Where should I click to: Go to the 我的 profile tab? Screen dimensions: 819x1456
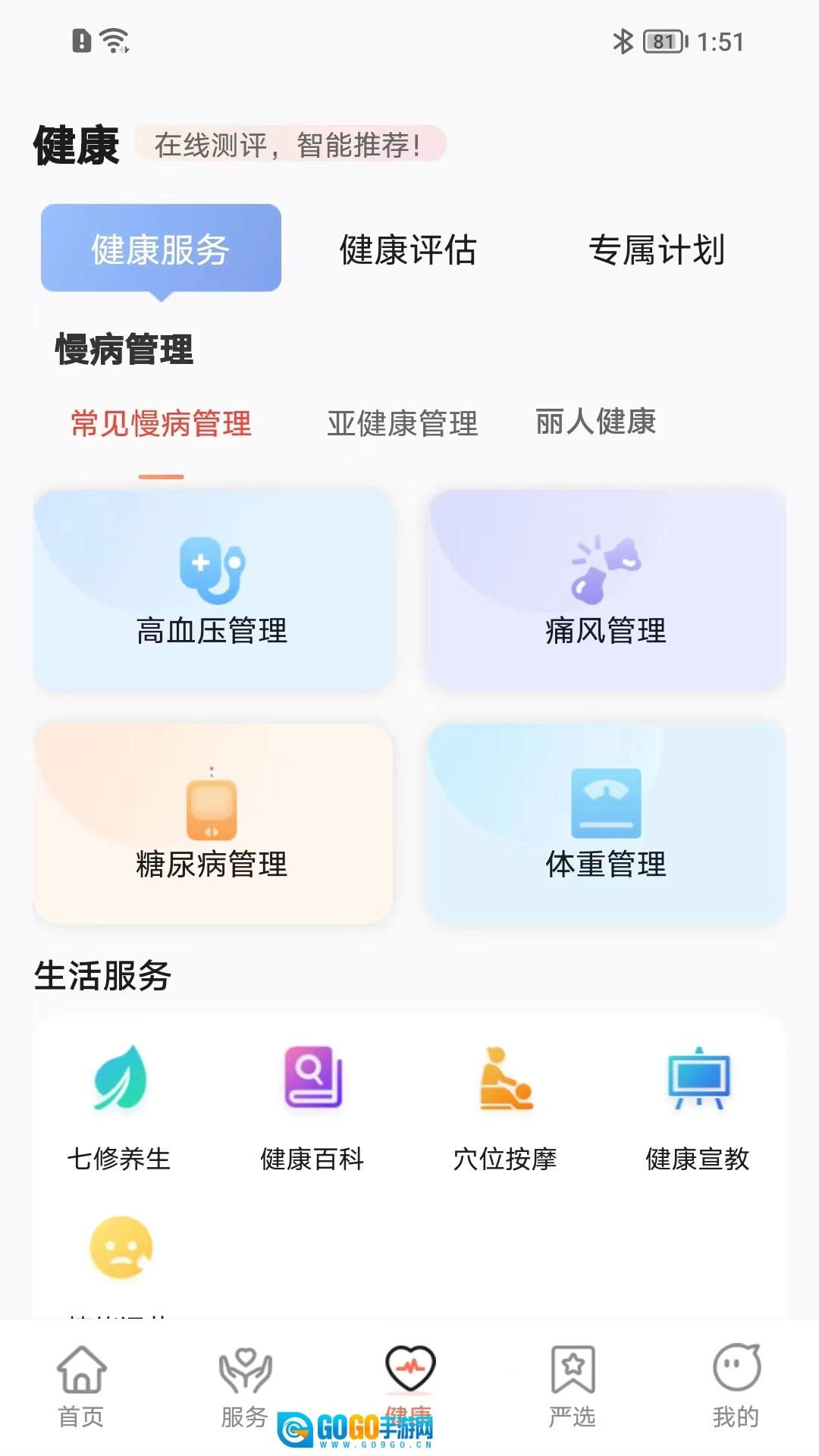click(x=736, y=1385)
